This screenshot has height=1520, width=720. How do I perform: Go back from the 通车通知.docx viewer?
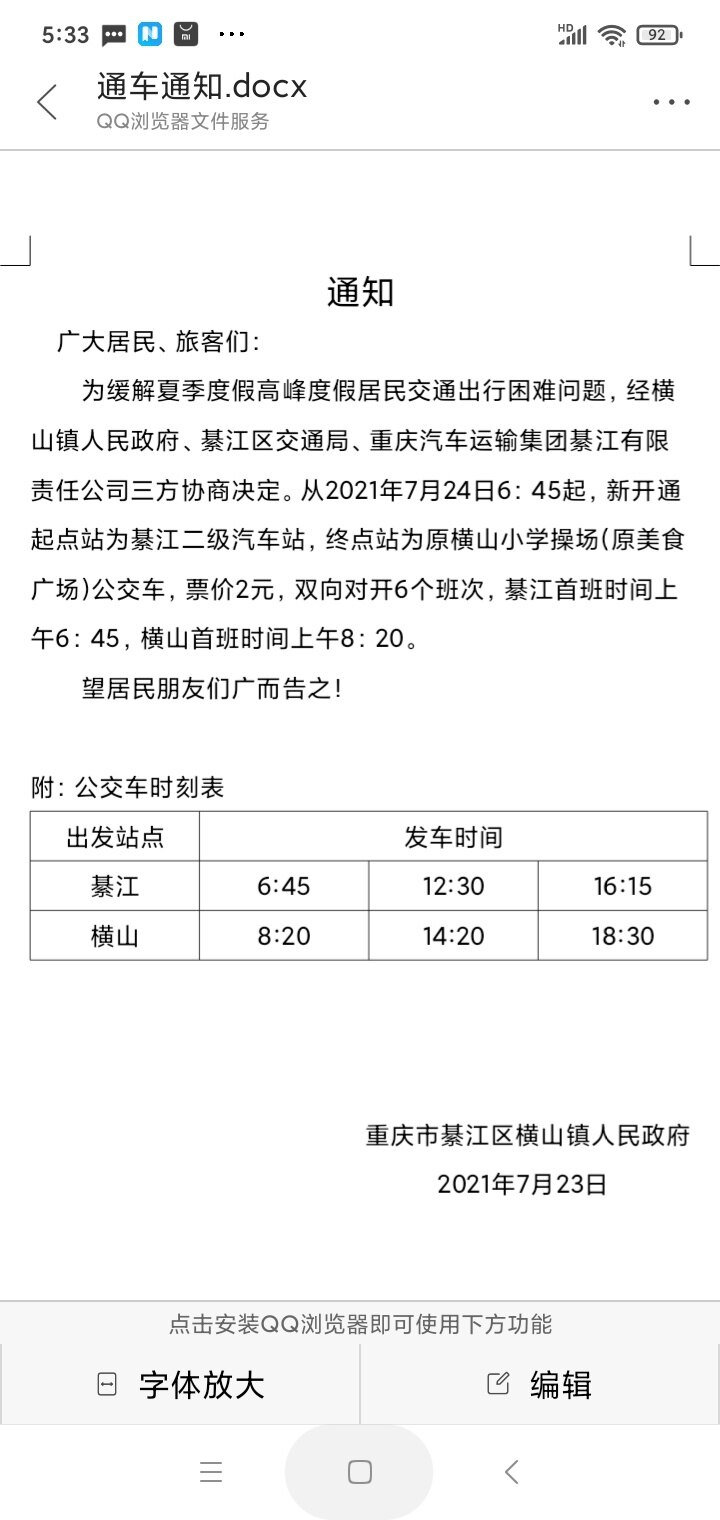click(46, 102)
